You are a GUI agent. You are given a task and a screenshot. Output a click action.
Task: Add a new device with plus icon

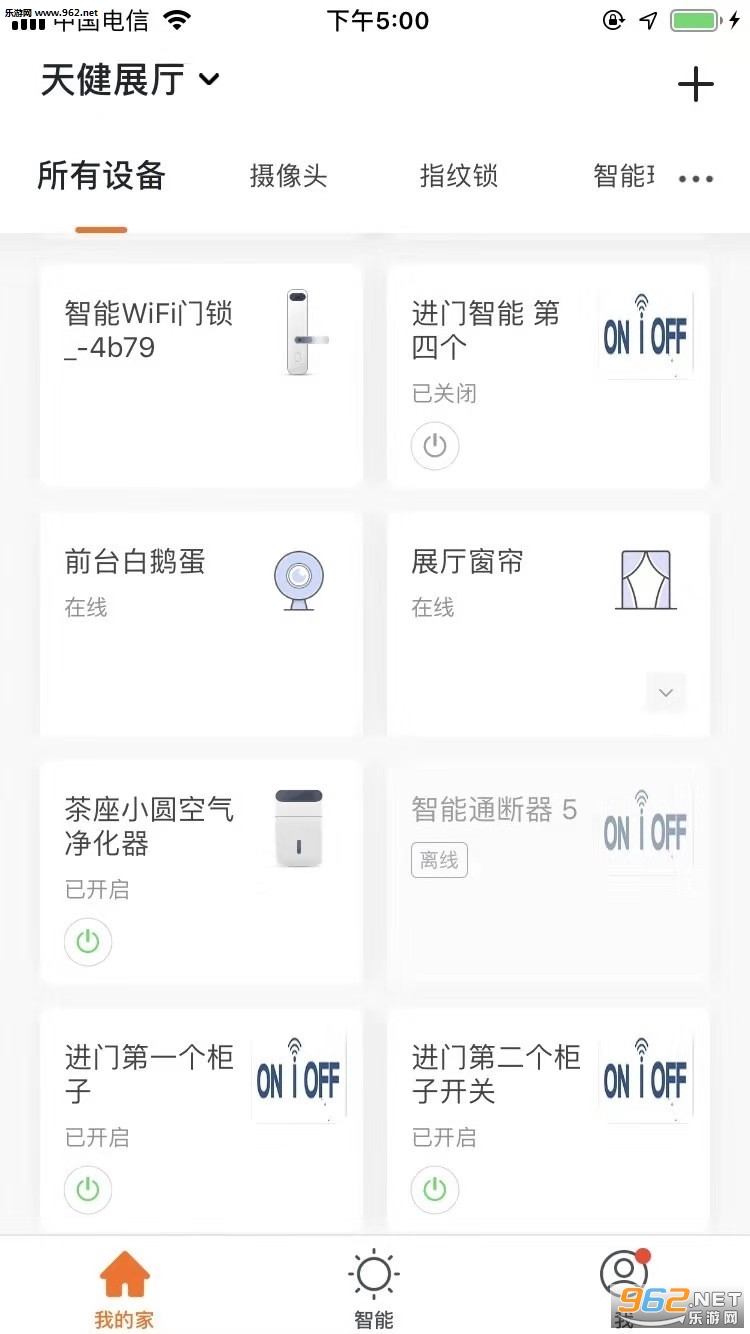[695, 84]
